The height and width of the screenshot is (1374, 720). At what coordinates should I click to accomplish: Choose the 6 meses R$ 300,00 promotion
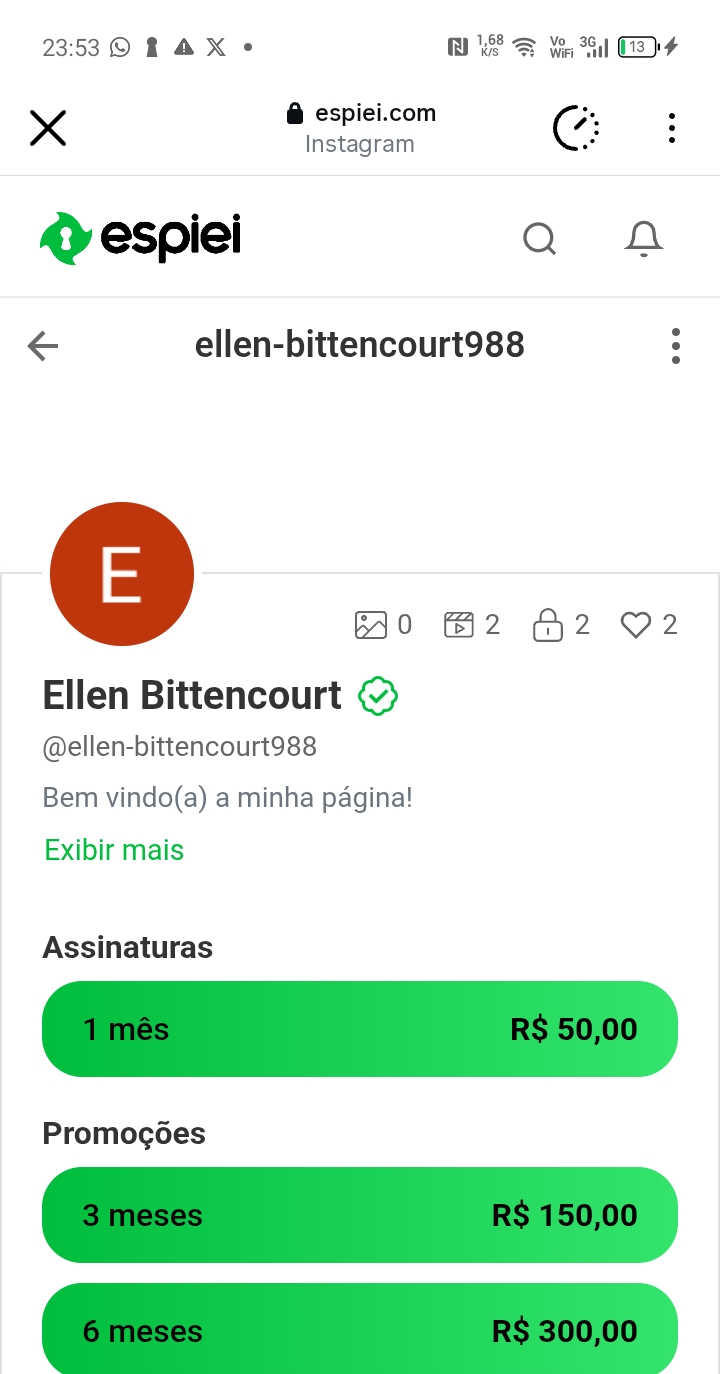coord(360,1330)
